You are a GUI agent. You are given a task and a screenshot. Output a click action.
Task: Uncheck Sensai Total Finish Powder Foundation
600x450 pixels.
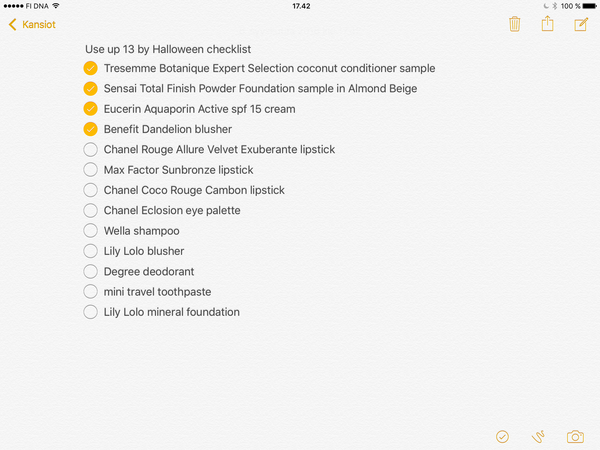[x=91, y=88]
